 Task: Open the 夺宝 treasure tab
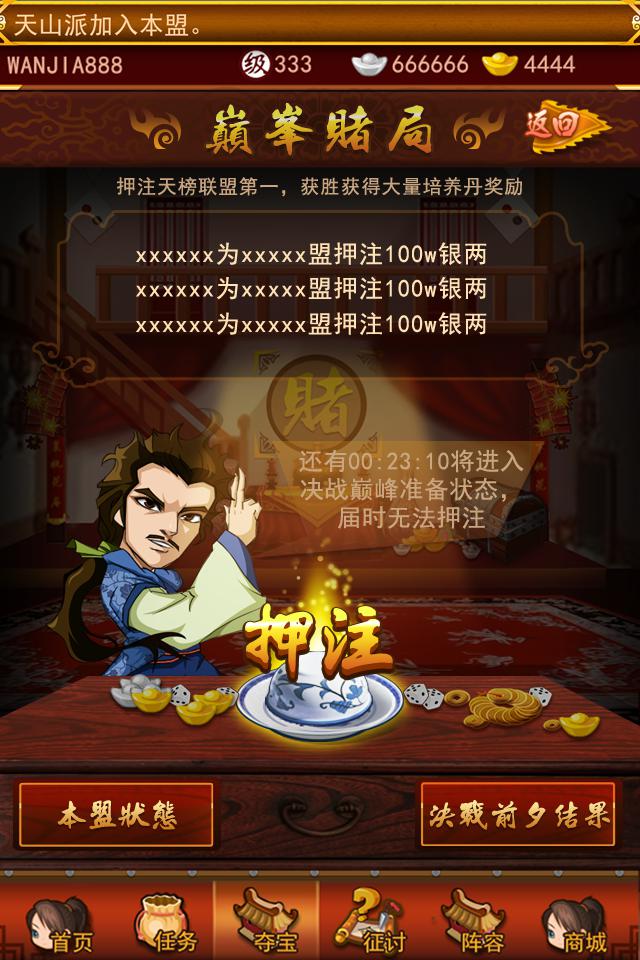pyautogui.click(x=266, y=921)
